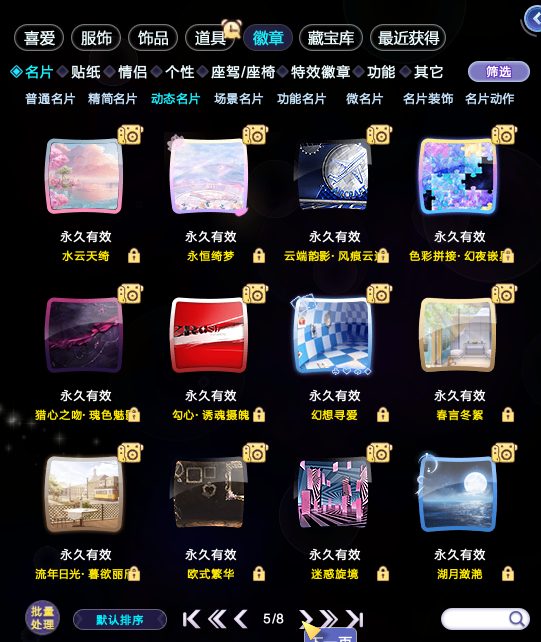Tap the lock icon beside 欧式繁华
This screenshot has height=642, width=541.
coord(258,574)
